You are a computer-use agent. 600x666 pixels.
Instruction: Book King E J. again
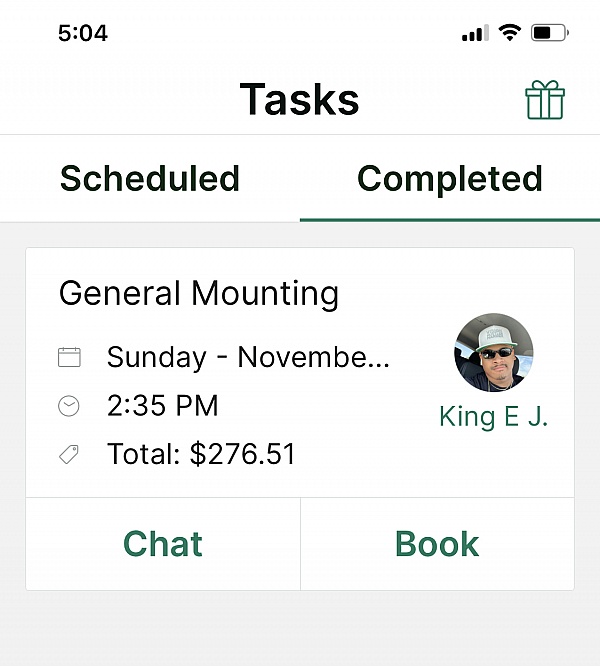click(x=437, y=544)
